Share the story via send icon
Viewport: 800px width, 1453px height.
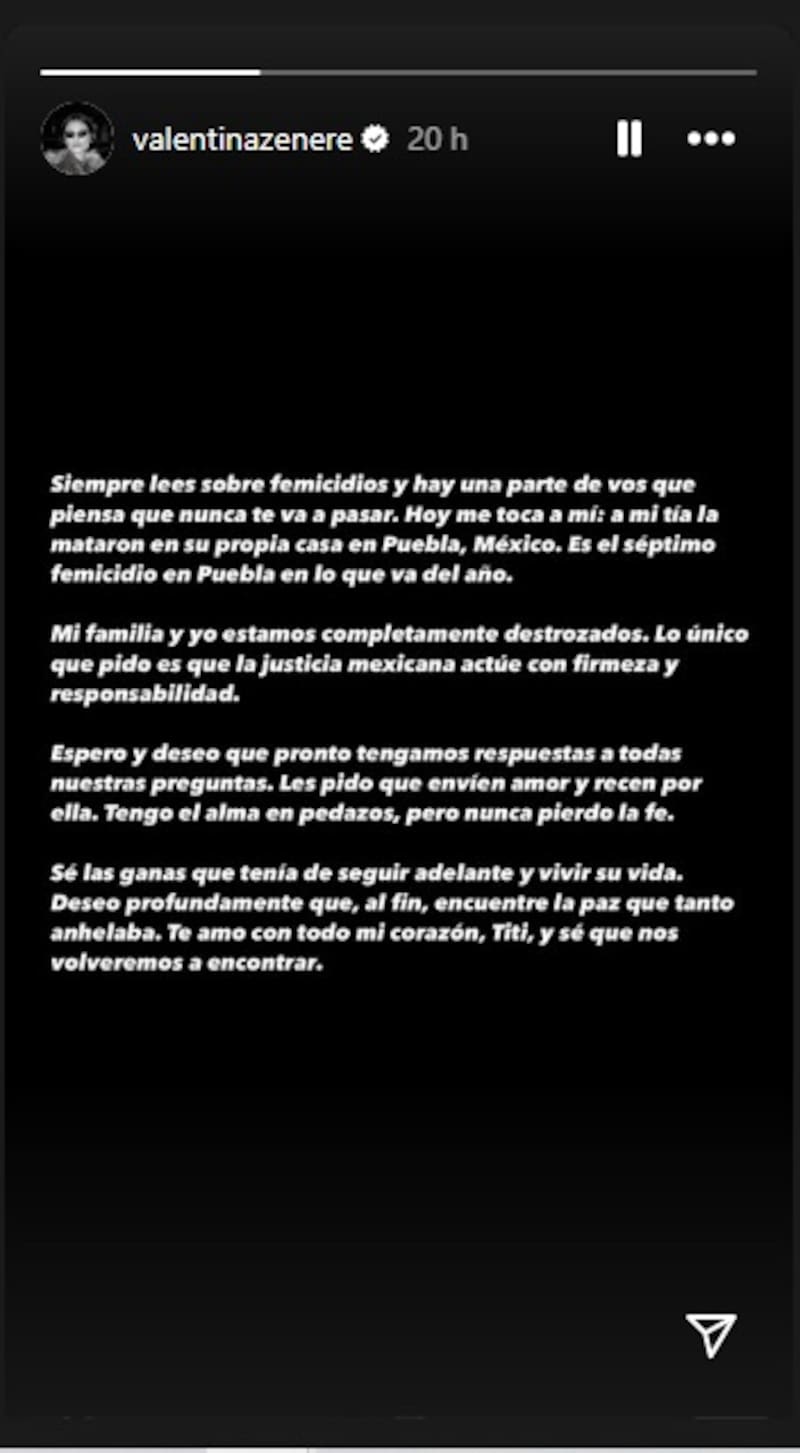(x=711, y=1334)
